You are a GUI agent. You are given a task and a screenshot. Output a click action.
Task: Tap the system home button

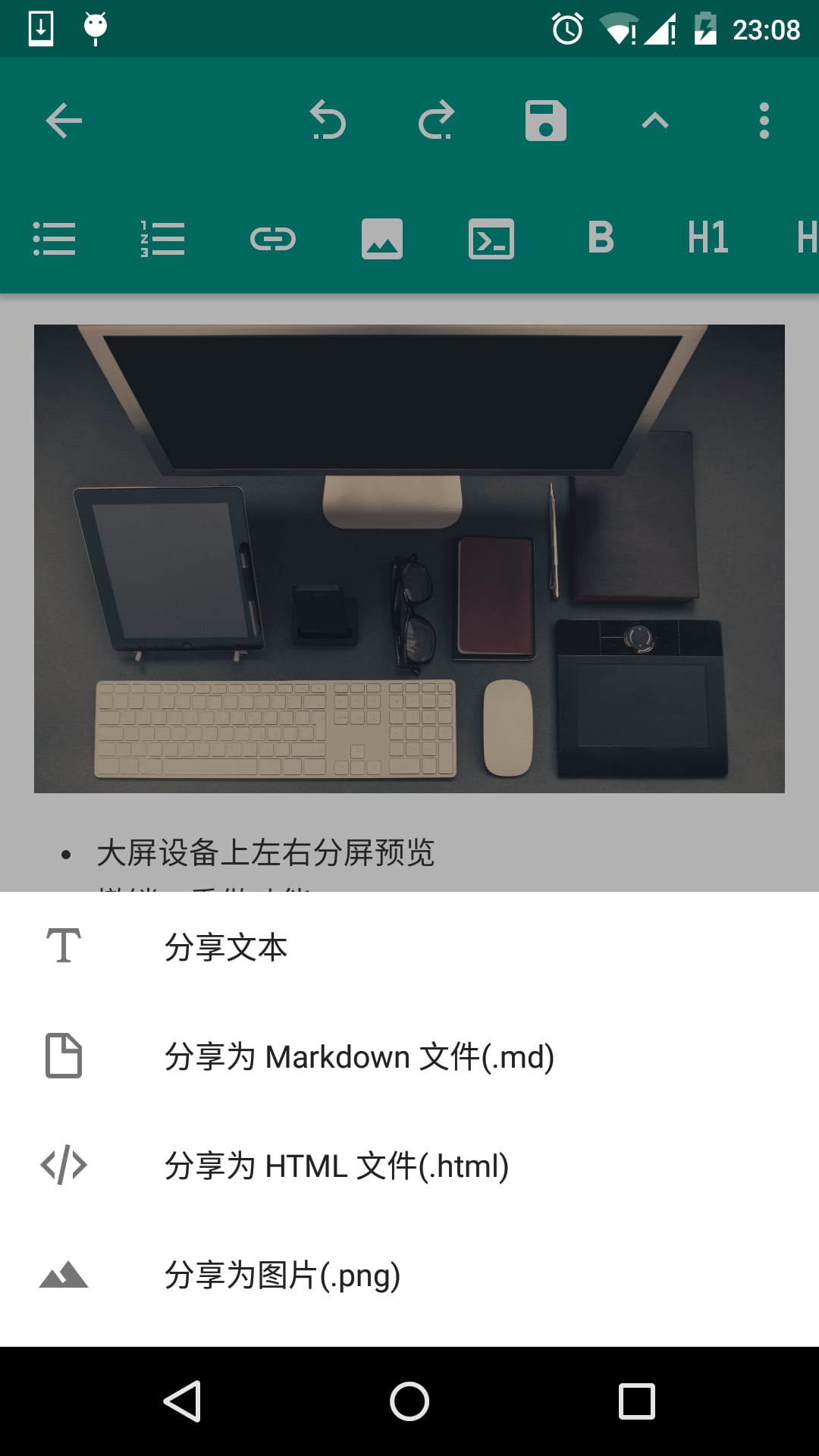point(409,1401)
